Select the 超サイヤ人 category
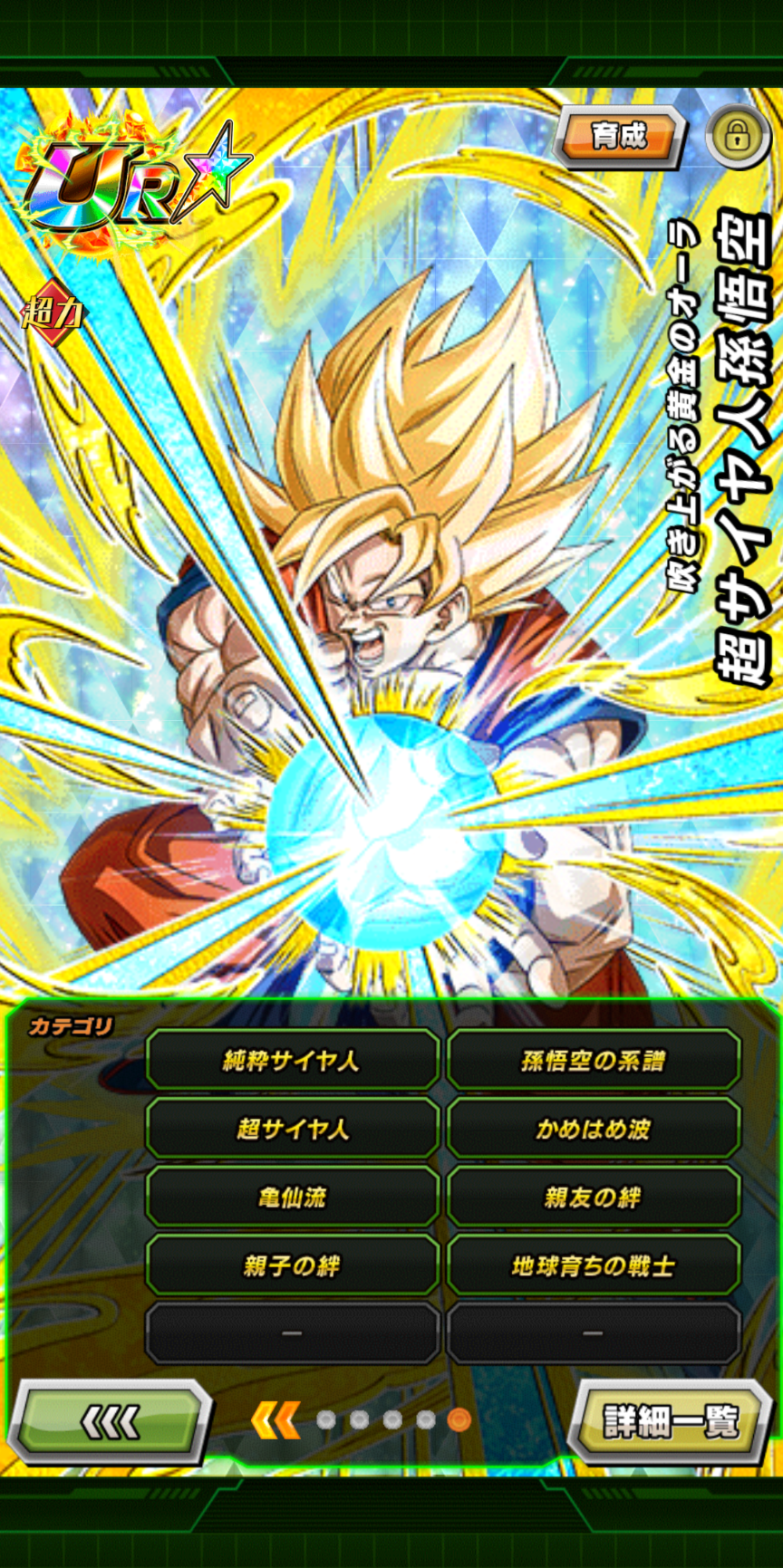This screenshot has width=783, height=1568. click(292, 1129)
